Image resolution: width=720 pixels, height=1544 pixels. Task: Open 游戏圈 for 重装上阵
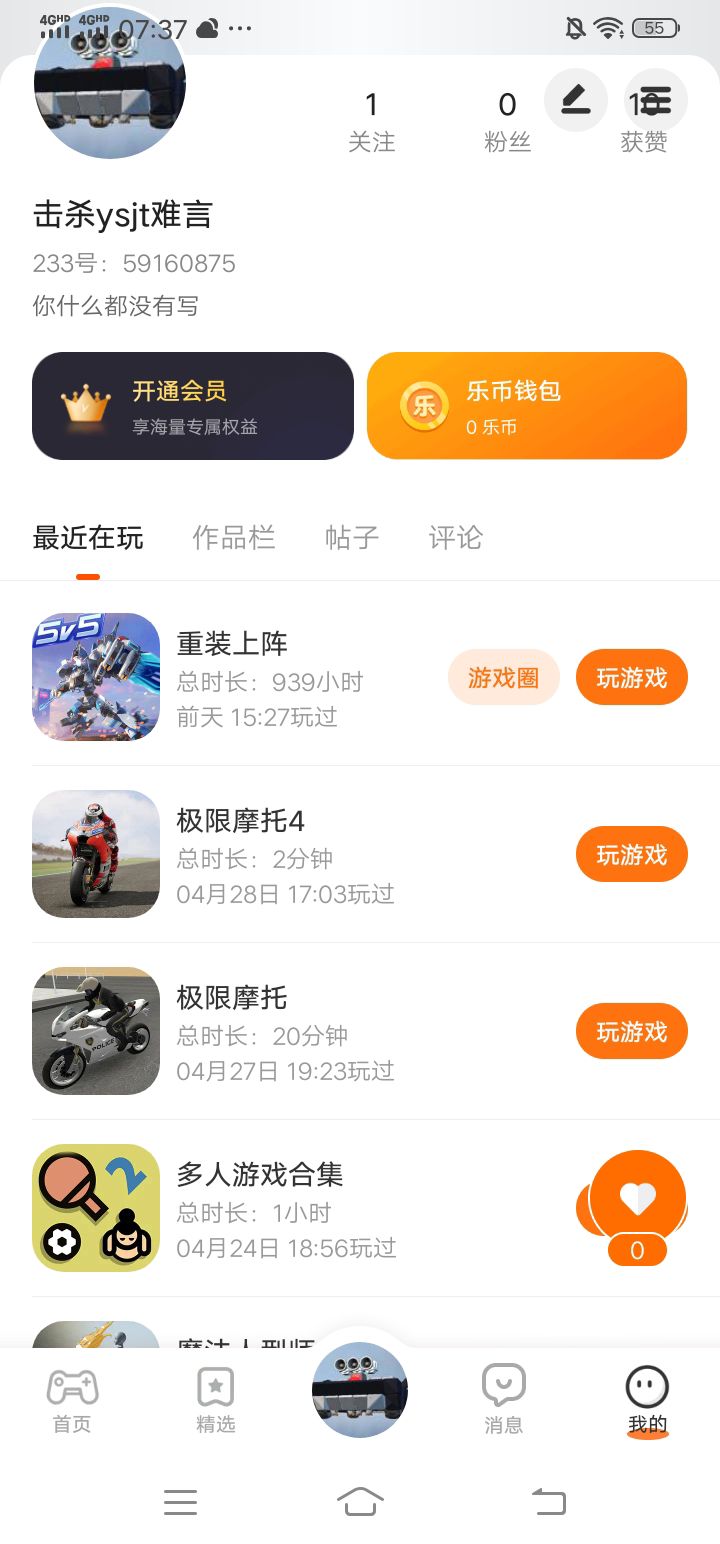click(x=503, y=678)
